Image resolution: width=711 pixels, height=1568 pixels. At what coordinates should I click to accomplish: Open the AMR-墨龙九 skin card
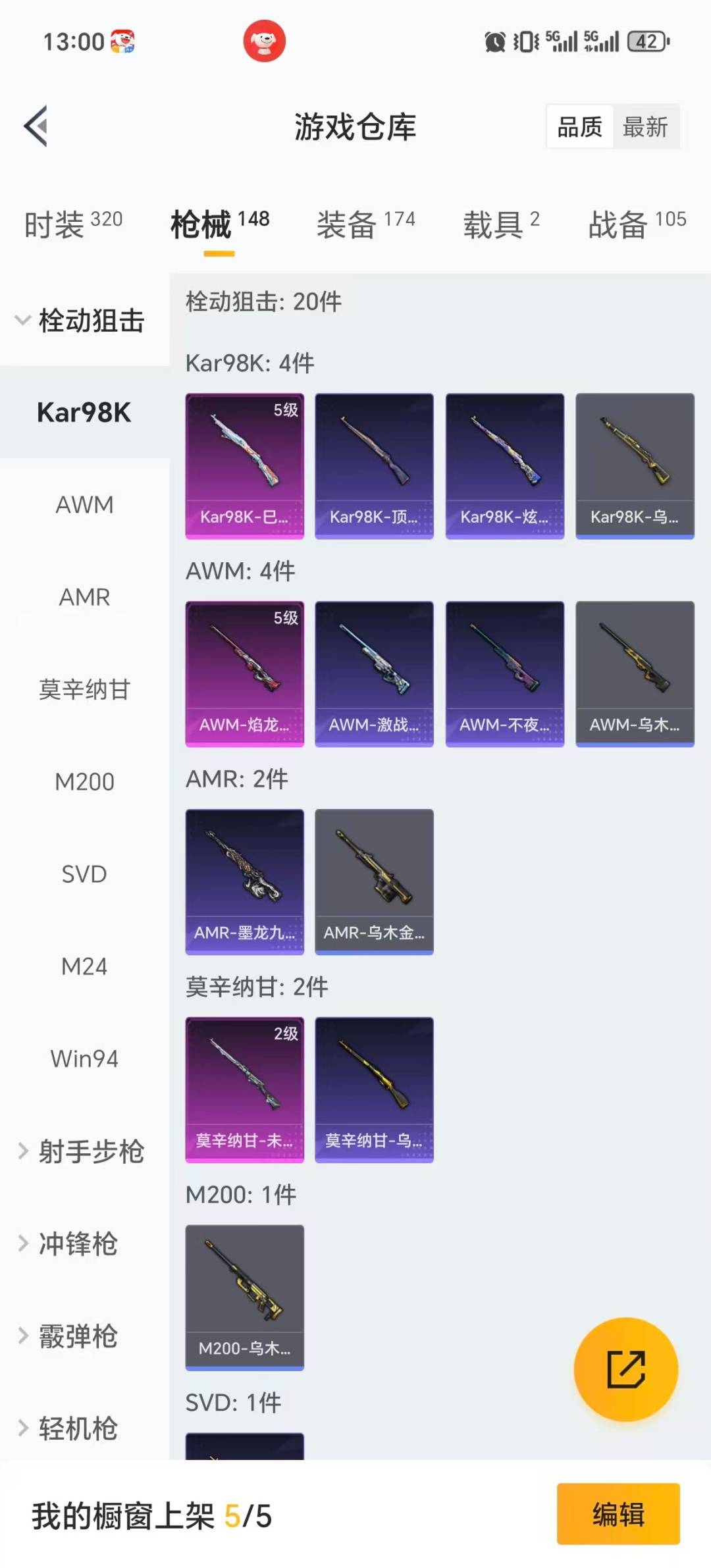244,882
